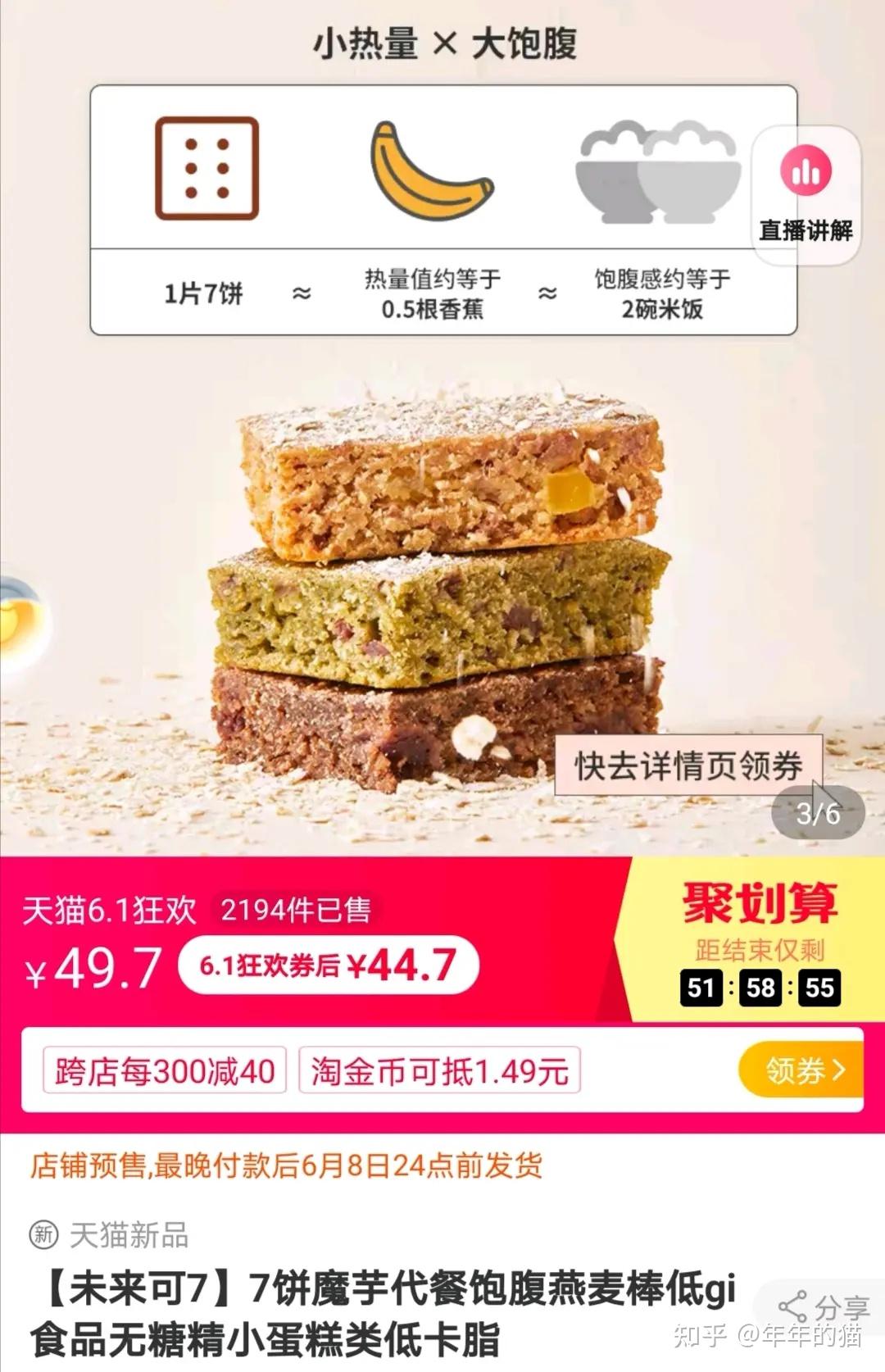The height and width of the screenshot is (1372, 885).
Task: Share this product via 分享
Action: [x=824, y=1306]
